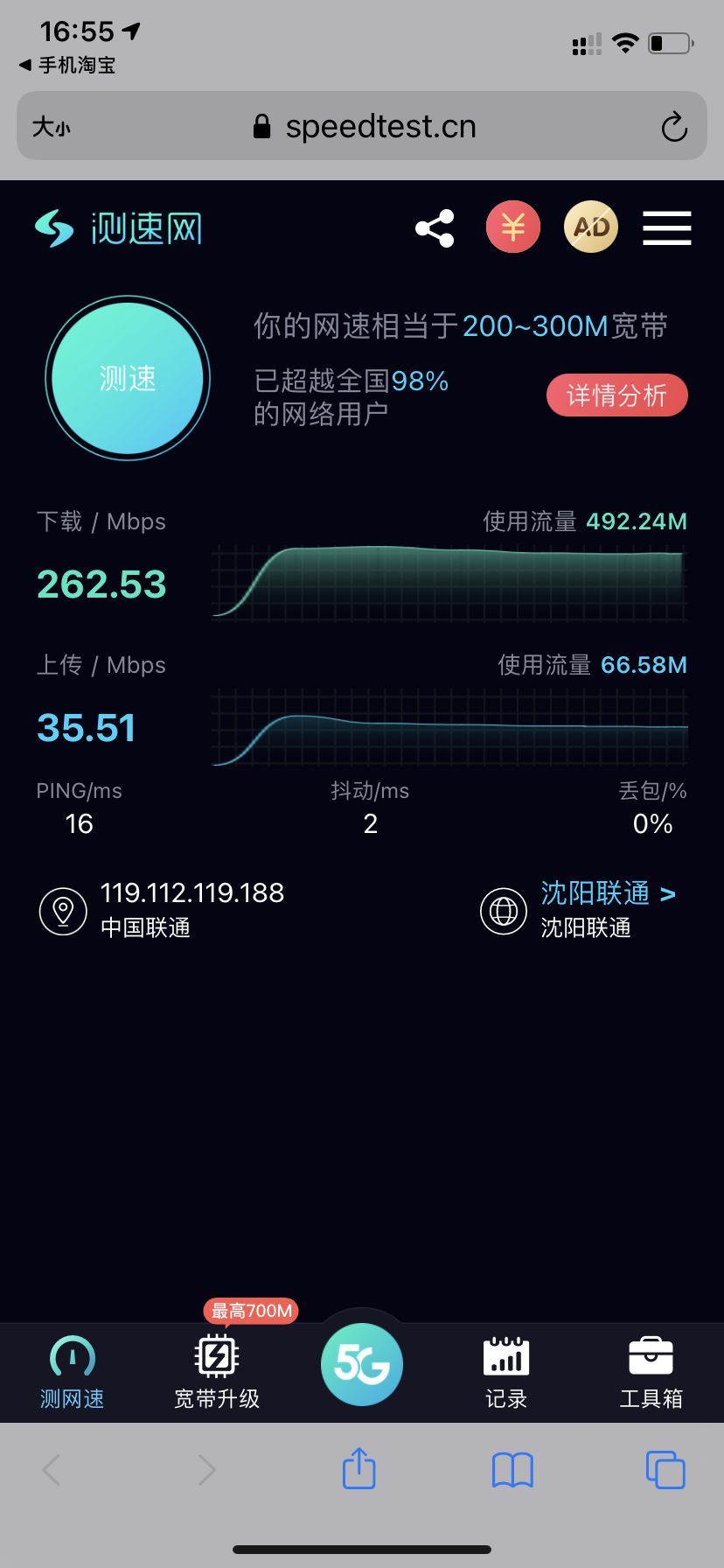Open the 大小 text size options

[52, 127]
